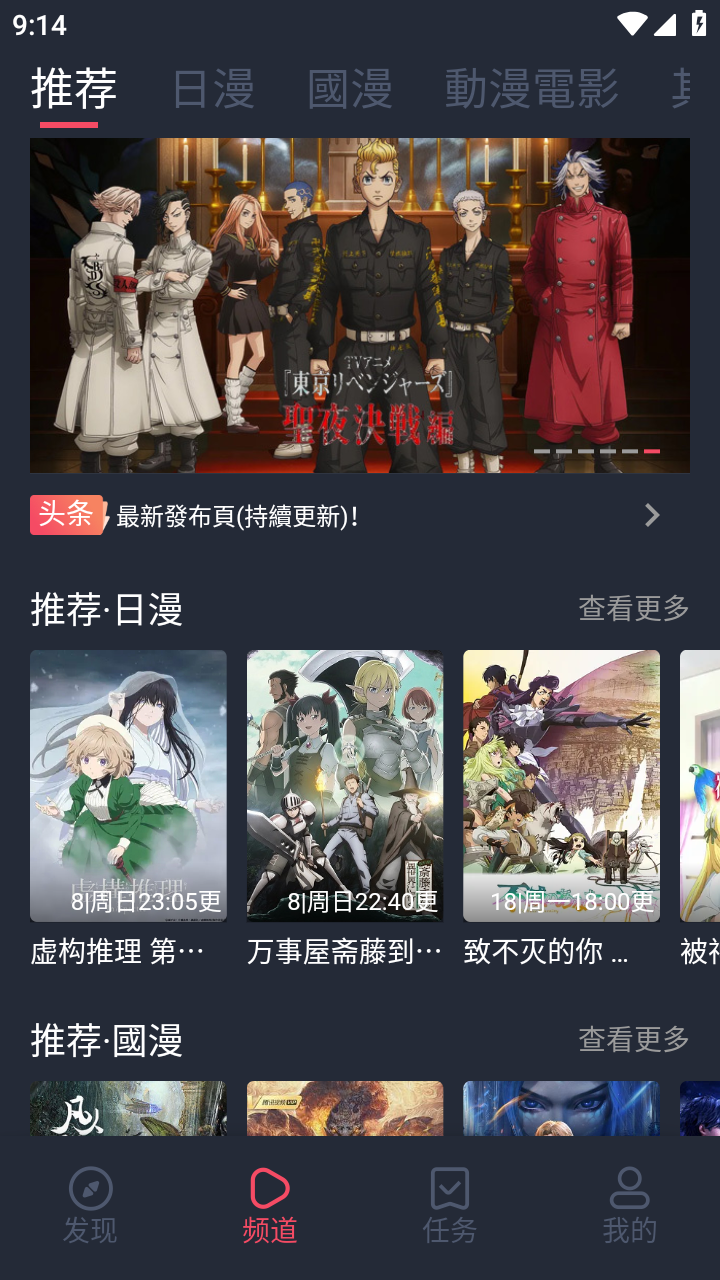Open the 万事屋斋藤 anime thumbnail
Image resolution: width=720 pixels, height=1280 pixels.
pos(344,785)
